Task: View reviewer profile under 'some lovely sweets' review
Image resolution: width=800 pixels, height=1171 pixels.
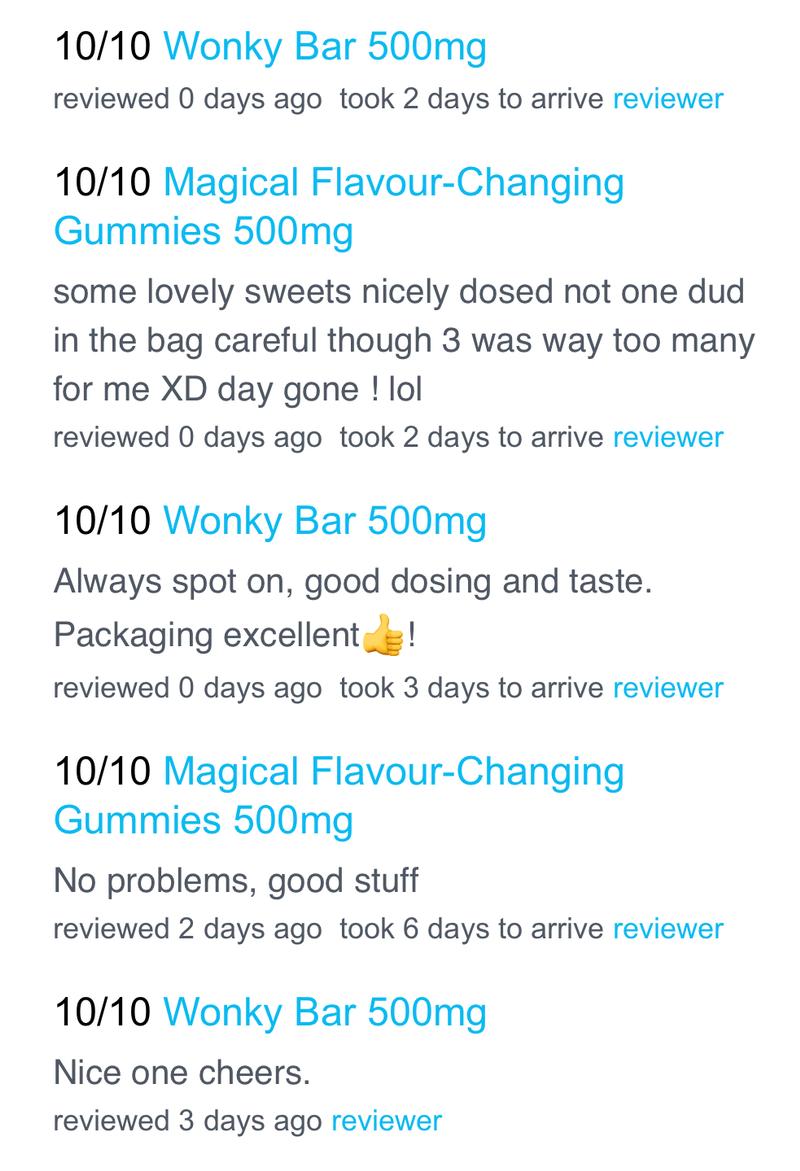Action: [667, 437]
